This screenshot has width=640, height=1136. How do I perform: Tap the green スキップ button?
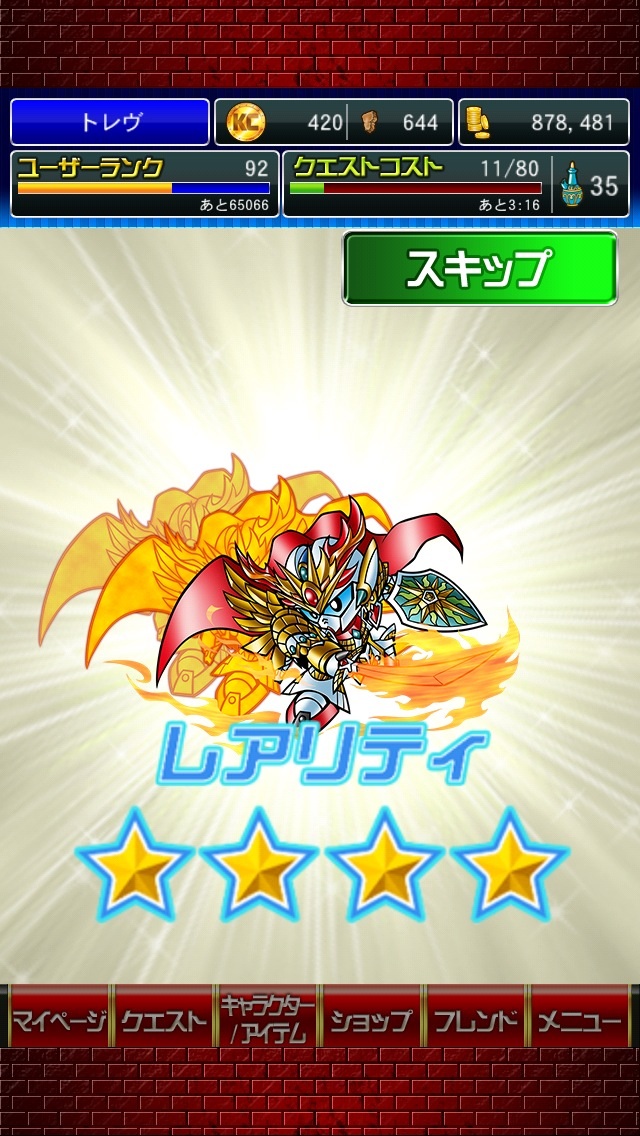480,268
